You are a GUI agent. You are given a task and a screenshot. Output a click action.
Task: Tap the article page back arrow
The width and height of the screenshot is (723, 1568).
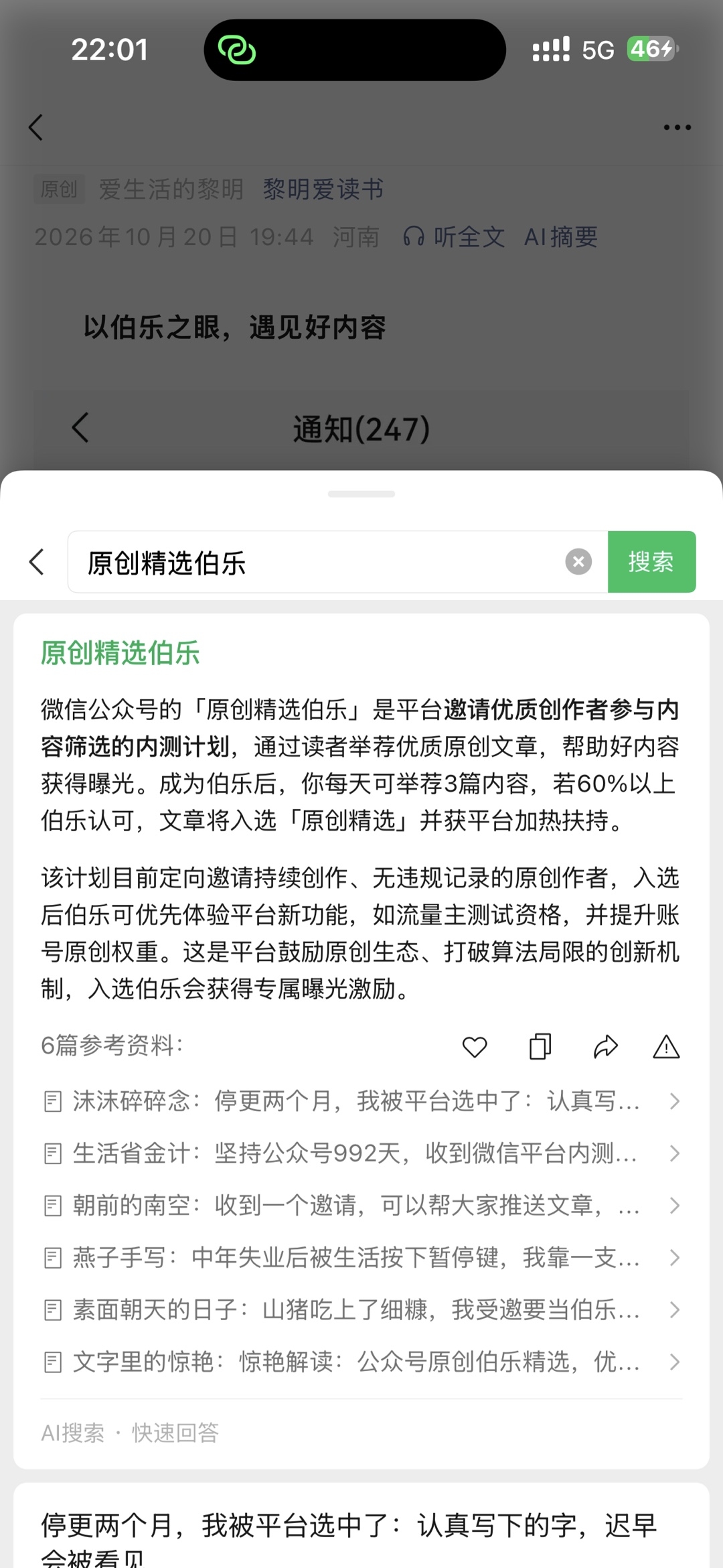tap(36, 127)
